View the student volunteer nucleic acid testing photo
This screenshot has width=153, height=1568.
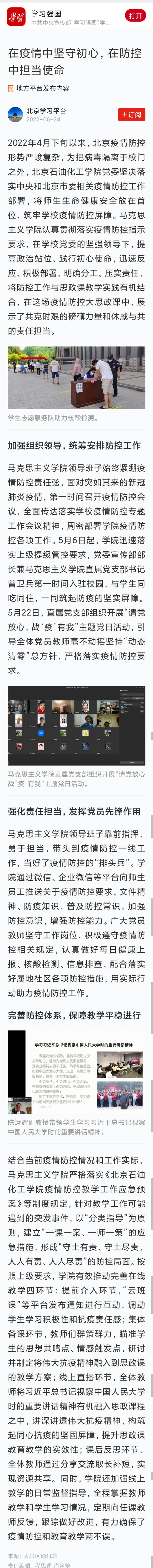[76, 378]
